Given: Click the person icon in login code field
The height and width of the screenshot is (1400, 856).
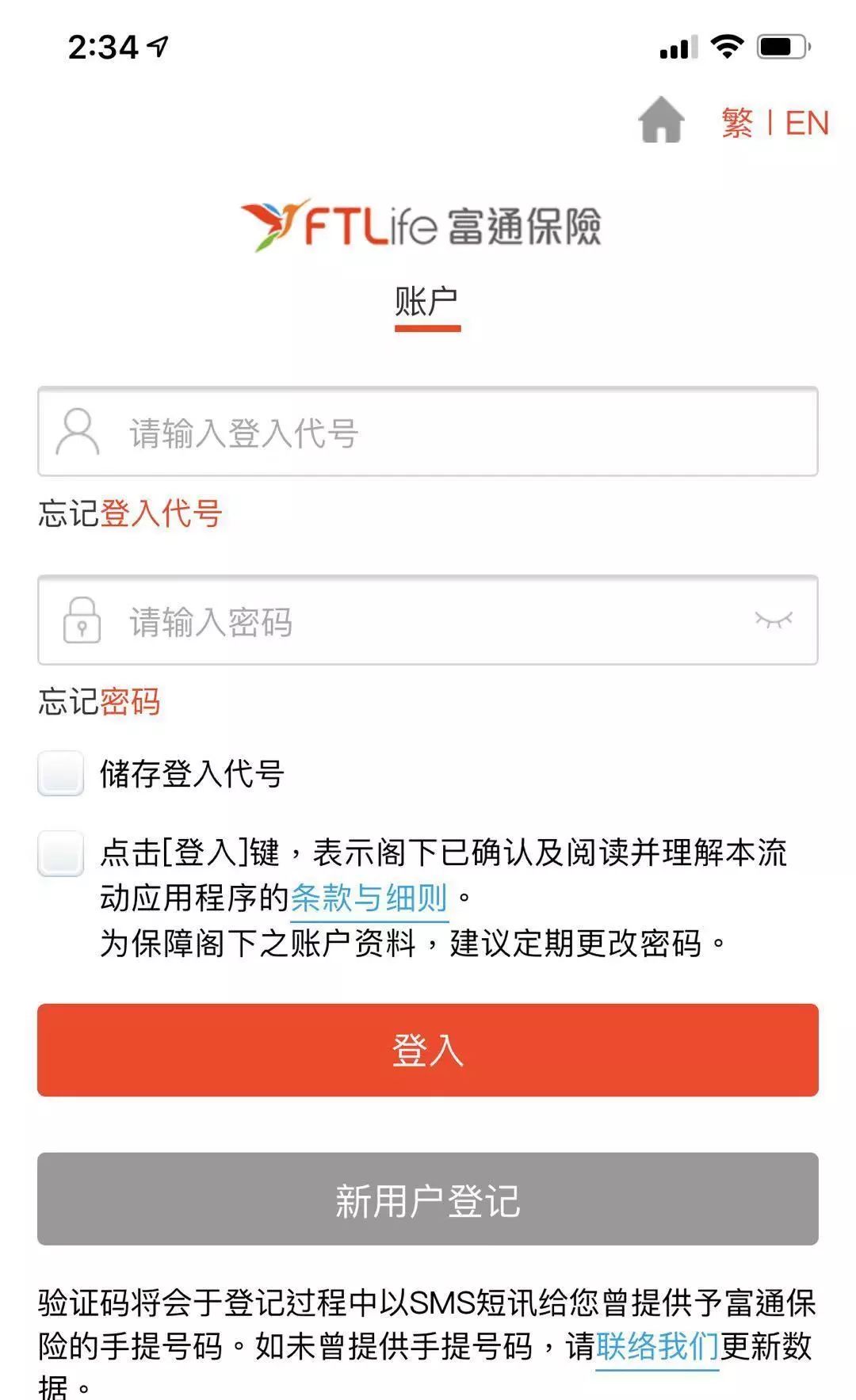Looking at the screenshot, I should (77, 430).
